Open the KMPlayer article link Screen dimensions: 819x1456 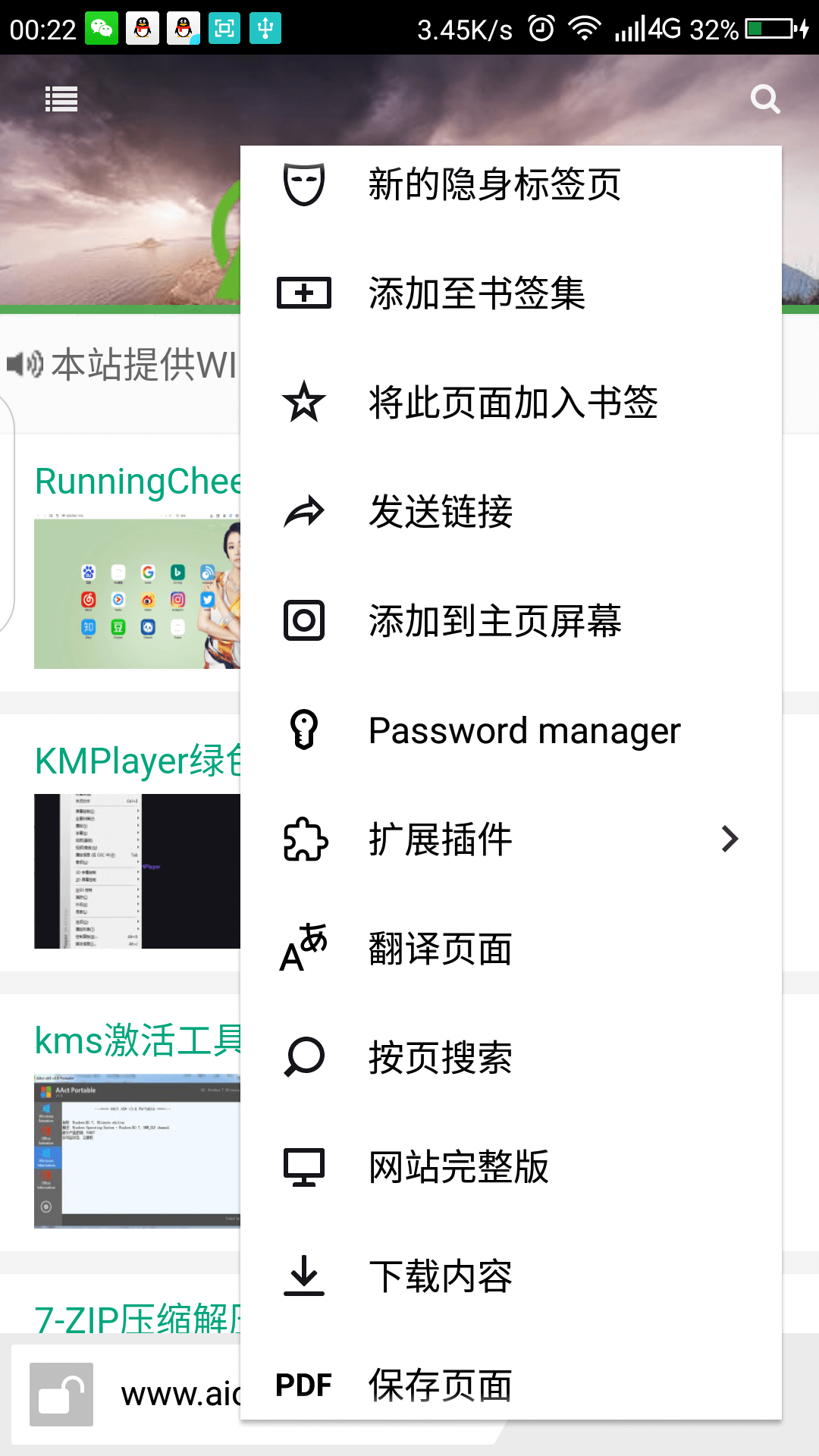pos(138,761)
